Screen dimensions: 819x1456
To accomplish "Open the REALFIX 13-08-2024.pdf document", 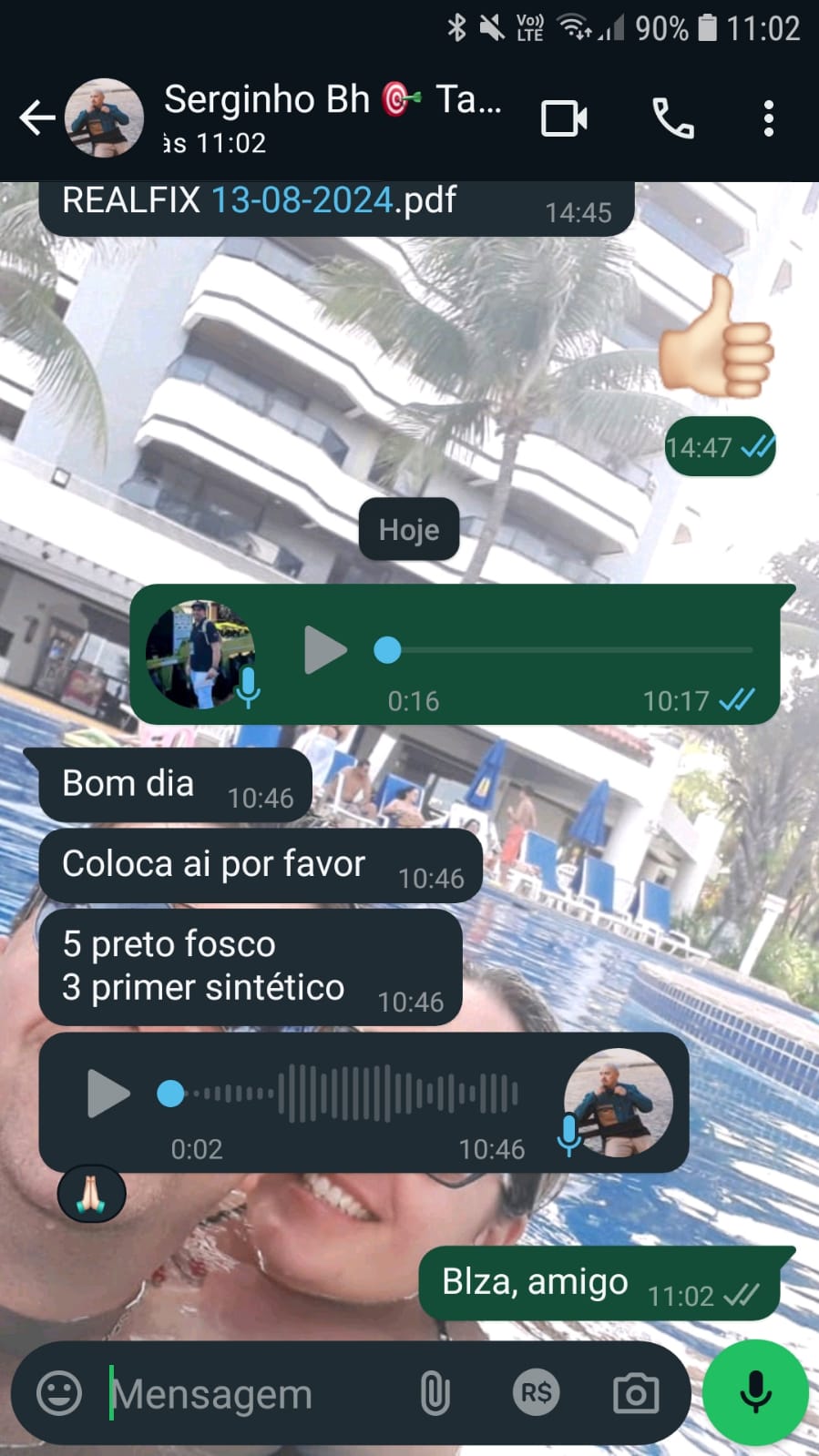I will point(260,201).
